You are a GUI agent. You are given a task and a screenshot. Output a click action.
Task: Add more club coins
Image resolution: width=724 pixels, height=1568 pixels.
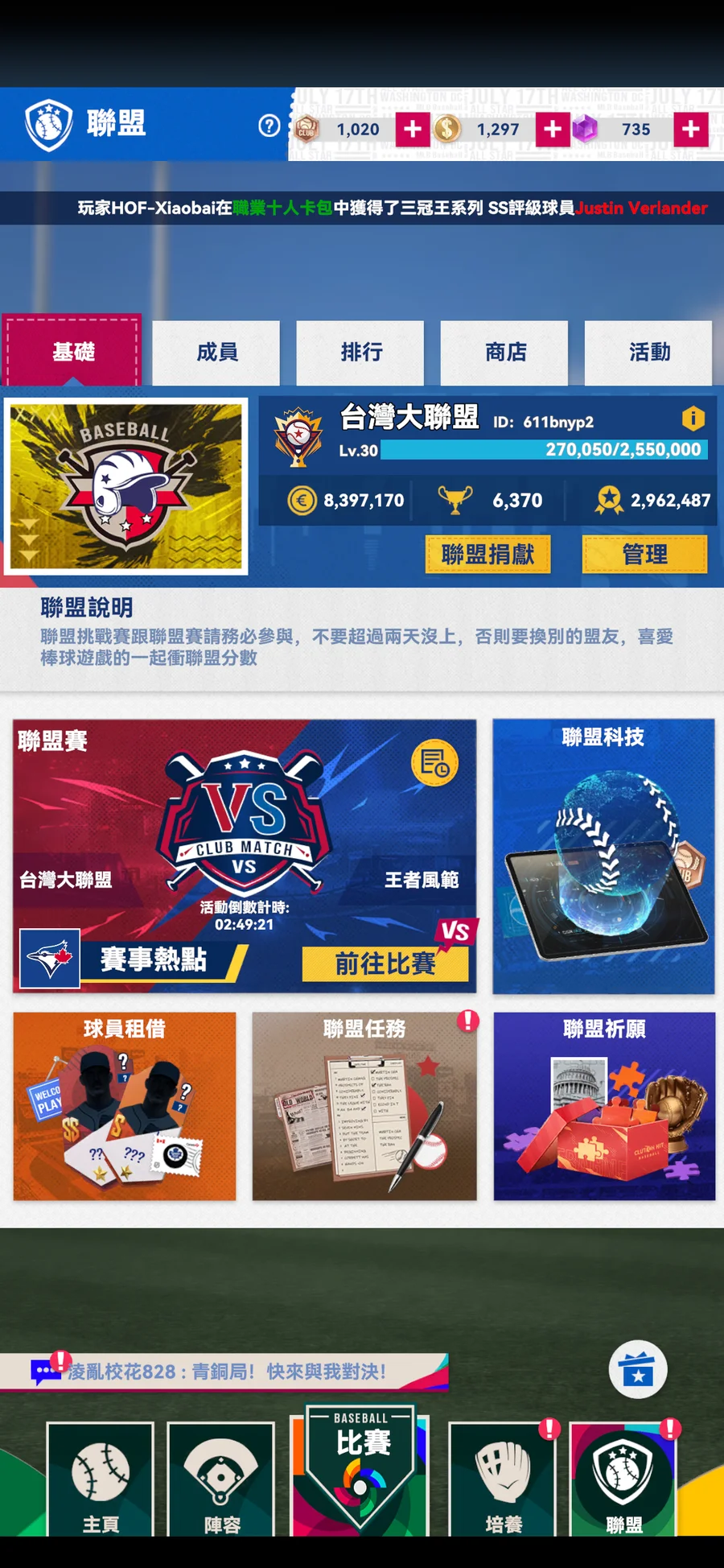[x=413, y=129]
